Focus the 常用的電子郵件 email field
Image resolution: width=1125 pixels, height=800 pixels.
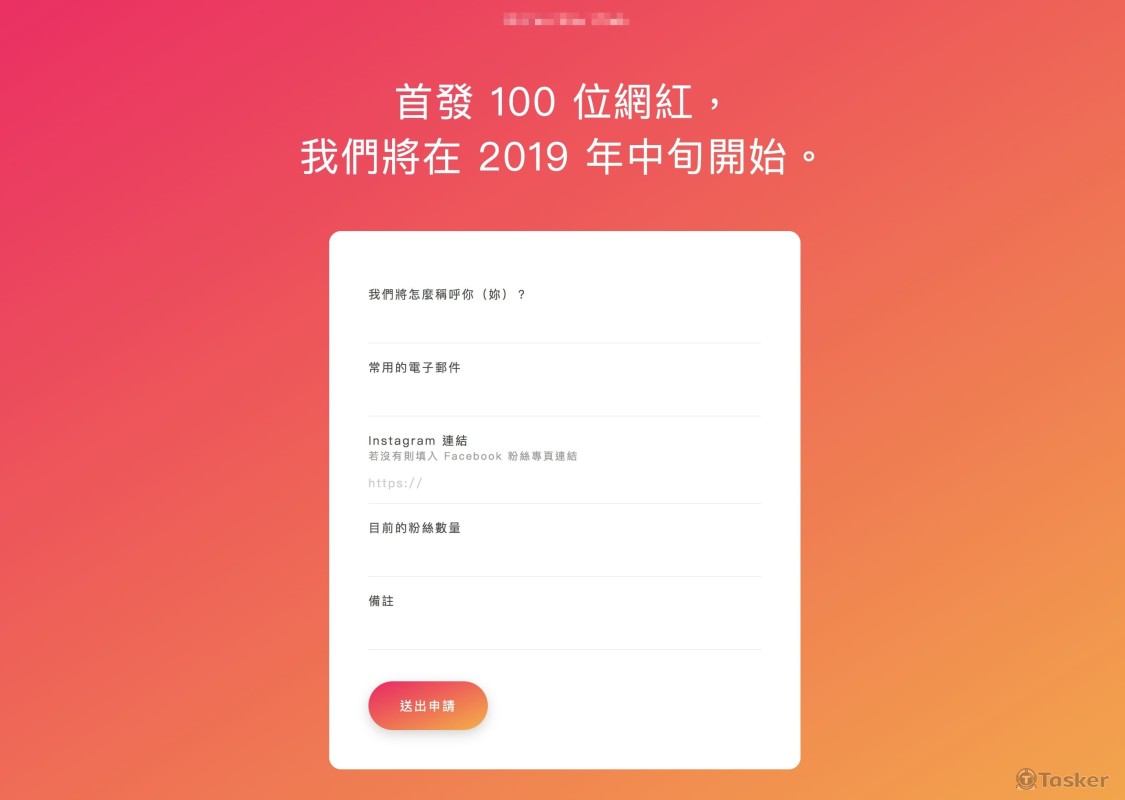[x=564, y=397]
